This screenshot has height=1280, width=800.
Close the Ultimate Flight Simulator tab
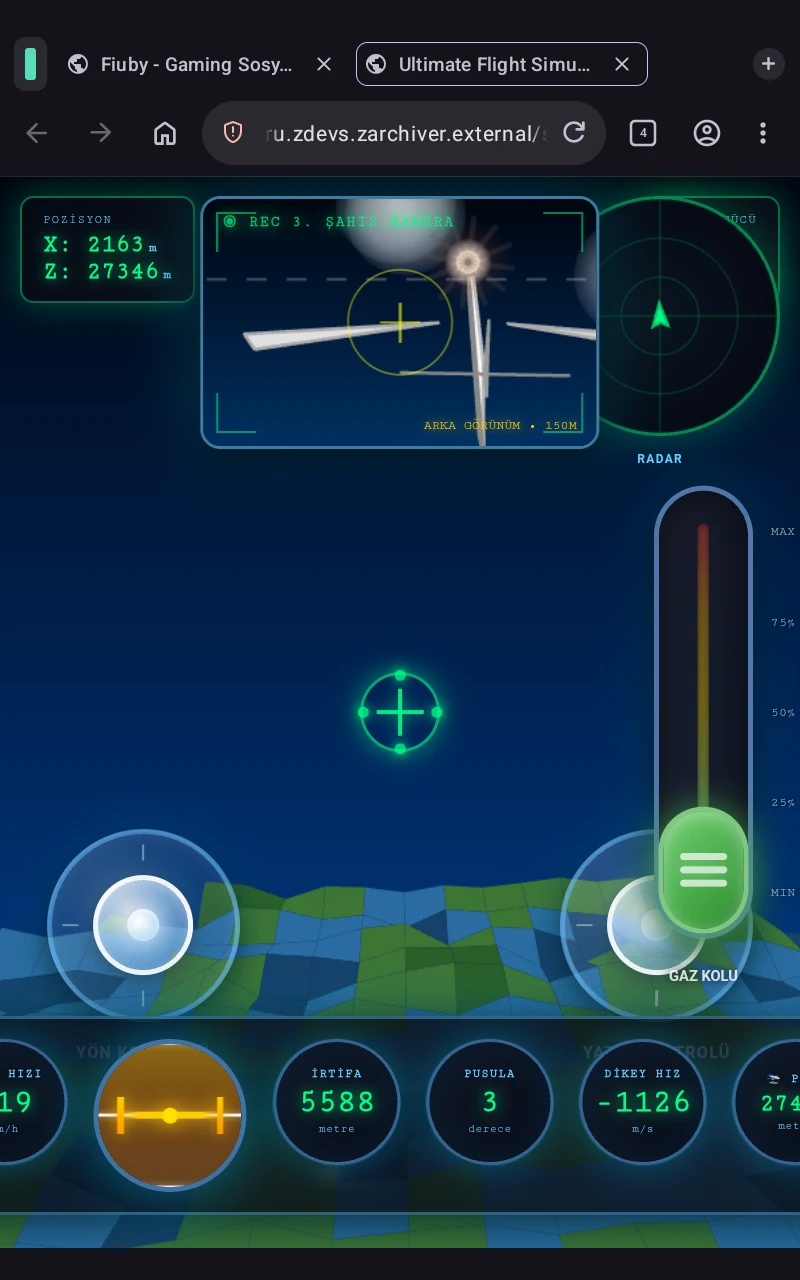(x=622, y=64)
